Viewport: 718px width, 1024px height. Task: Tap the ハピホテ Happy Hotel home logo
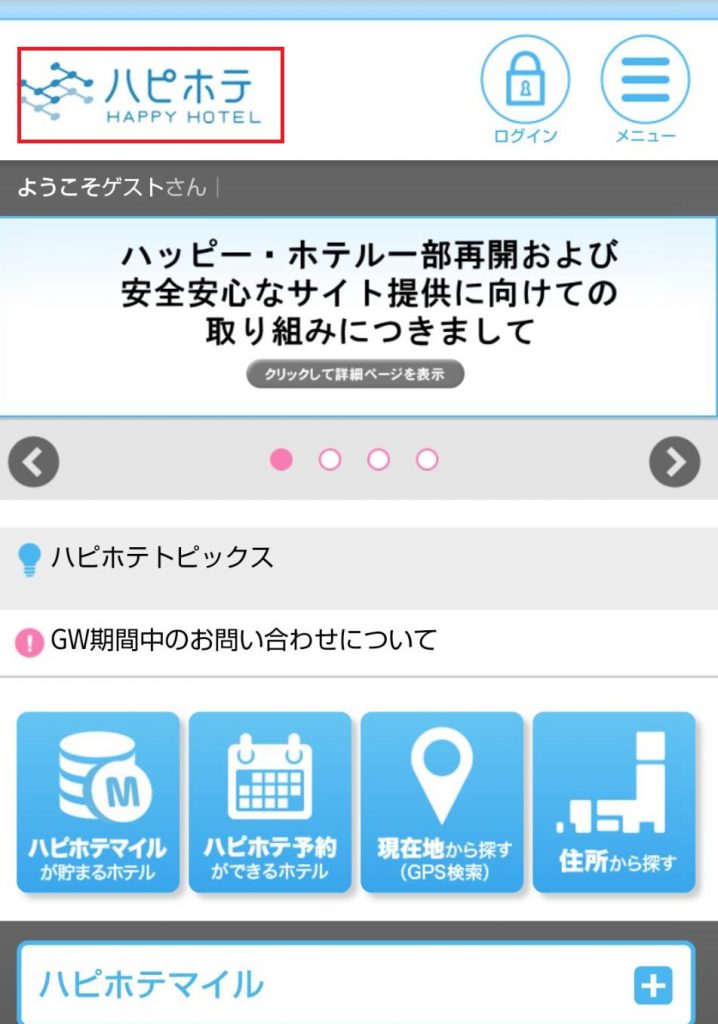click(x=151, y=94)
